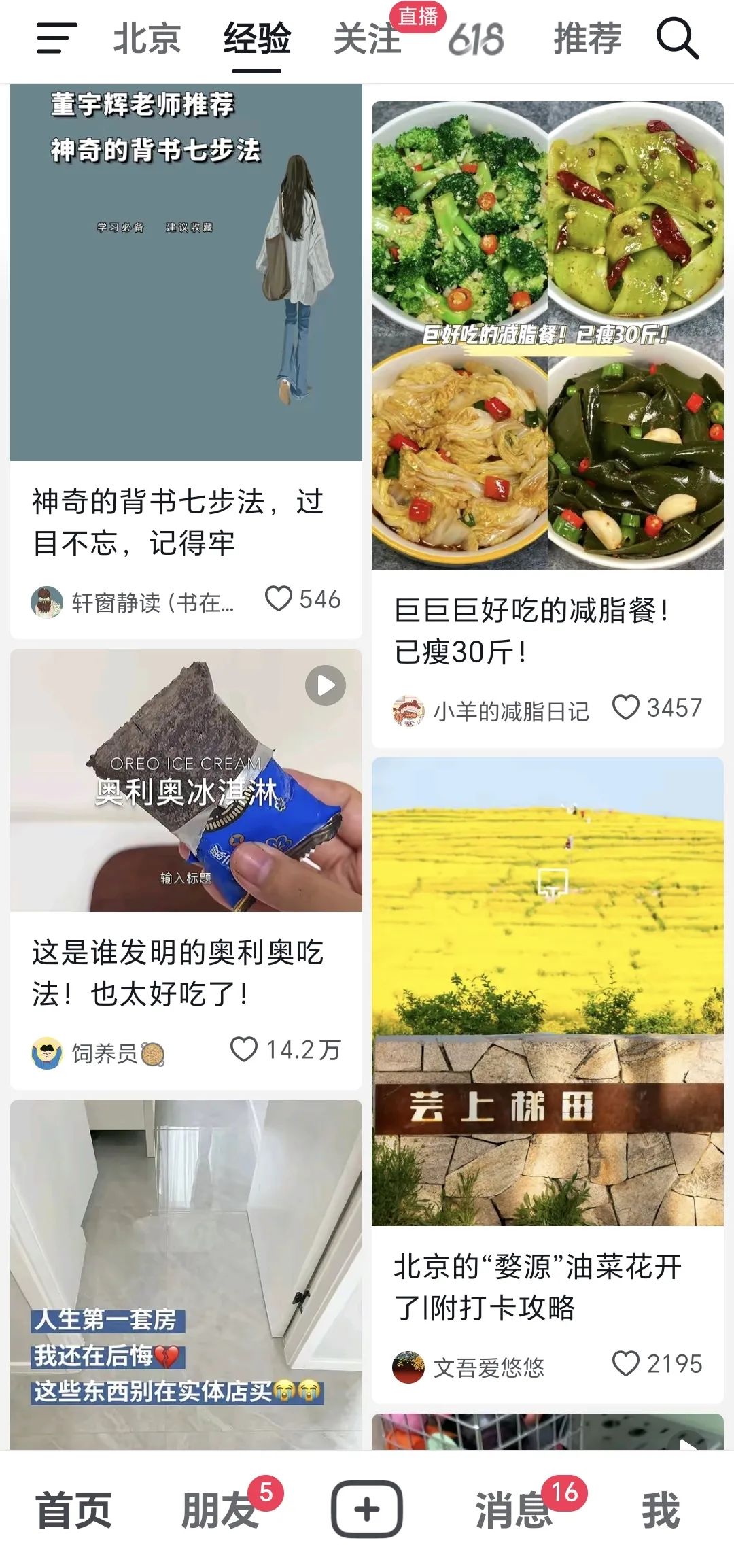Like the 奥利奥吃法 post
This screenshot has height=1568, width=734.
click(244, 1049)
